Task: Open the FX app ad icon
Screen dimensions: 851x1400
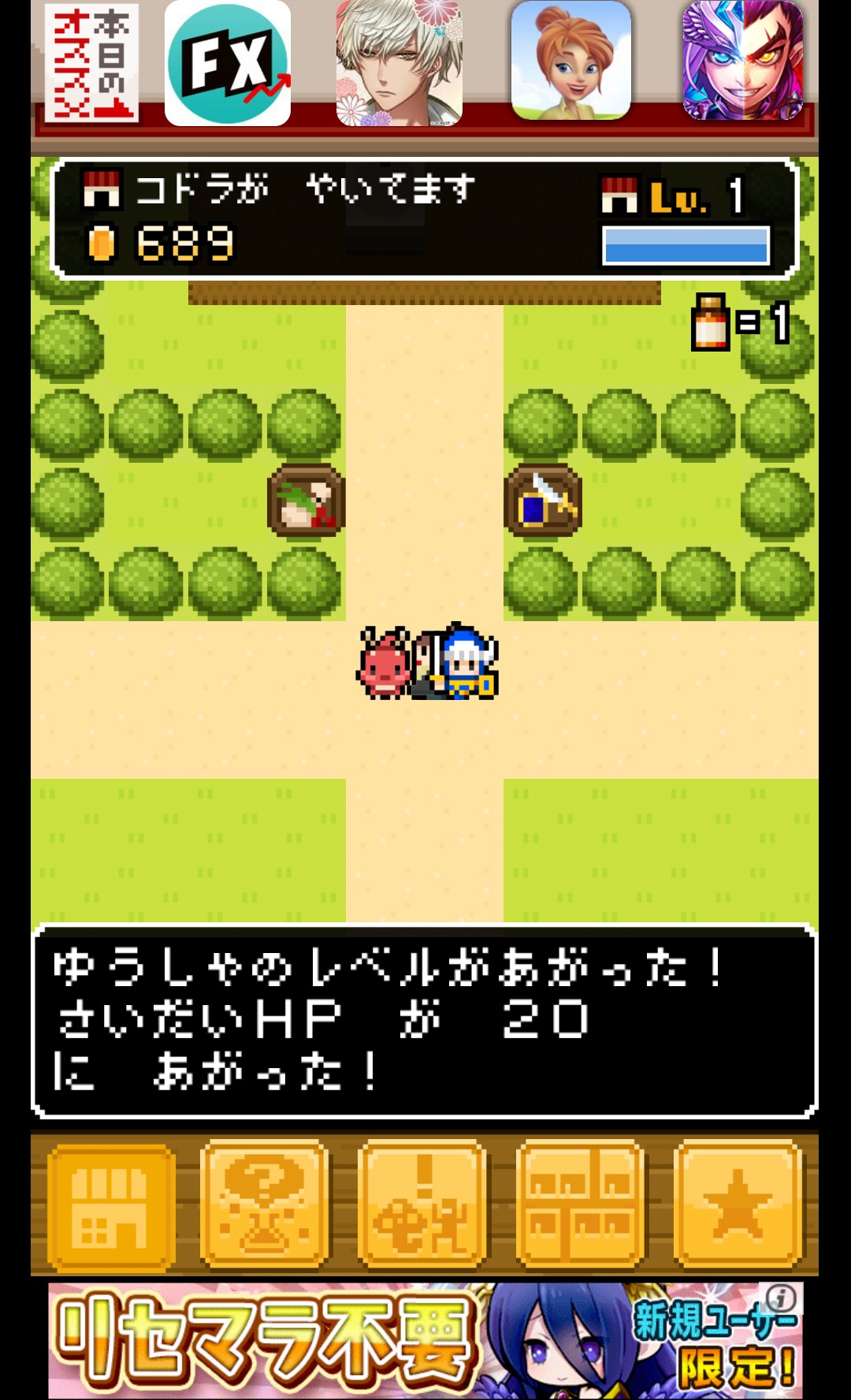Action: pos(228,63)
